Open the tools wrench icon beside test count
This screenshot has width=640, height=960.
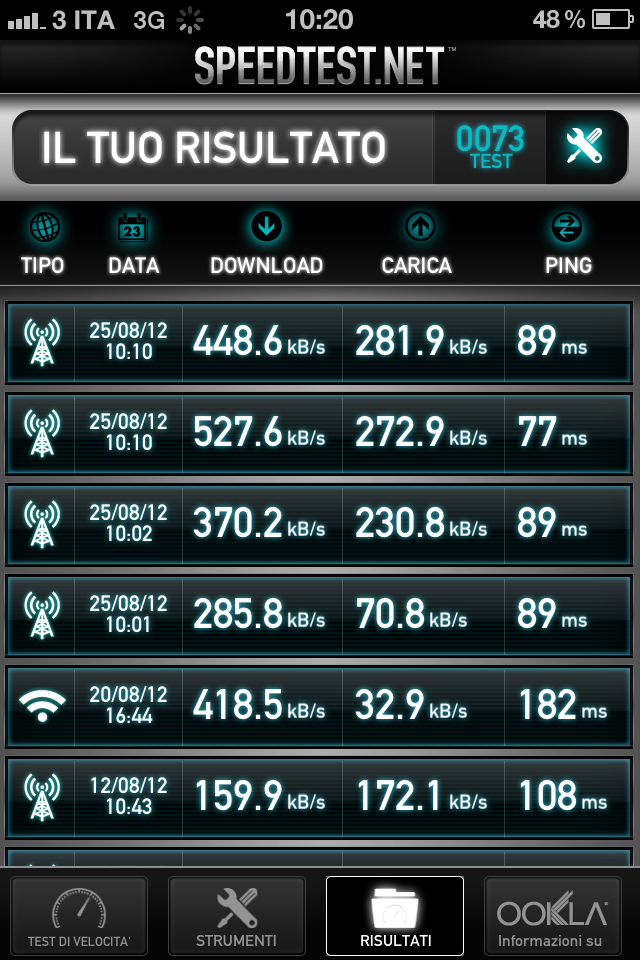point(583,147)
